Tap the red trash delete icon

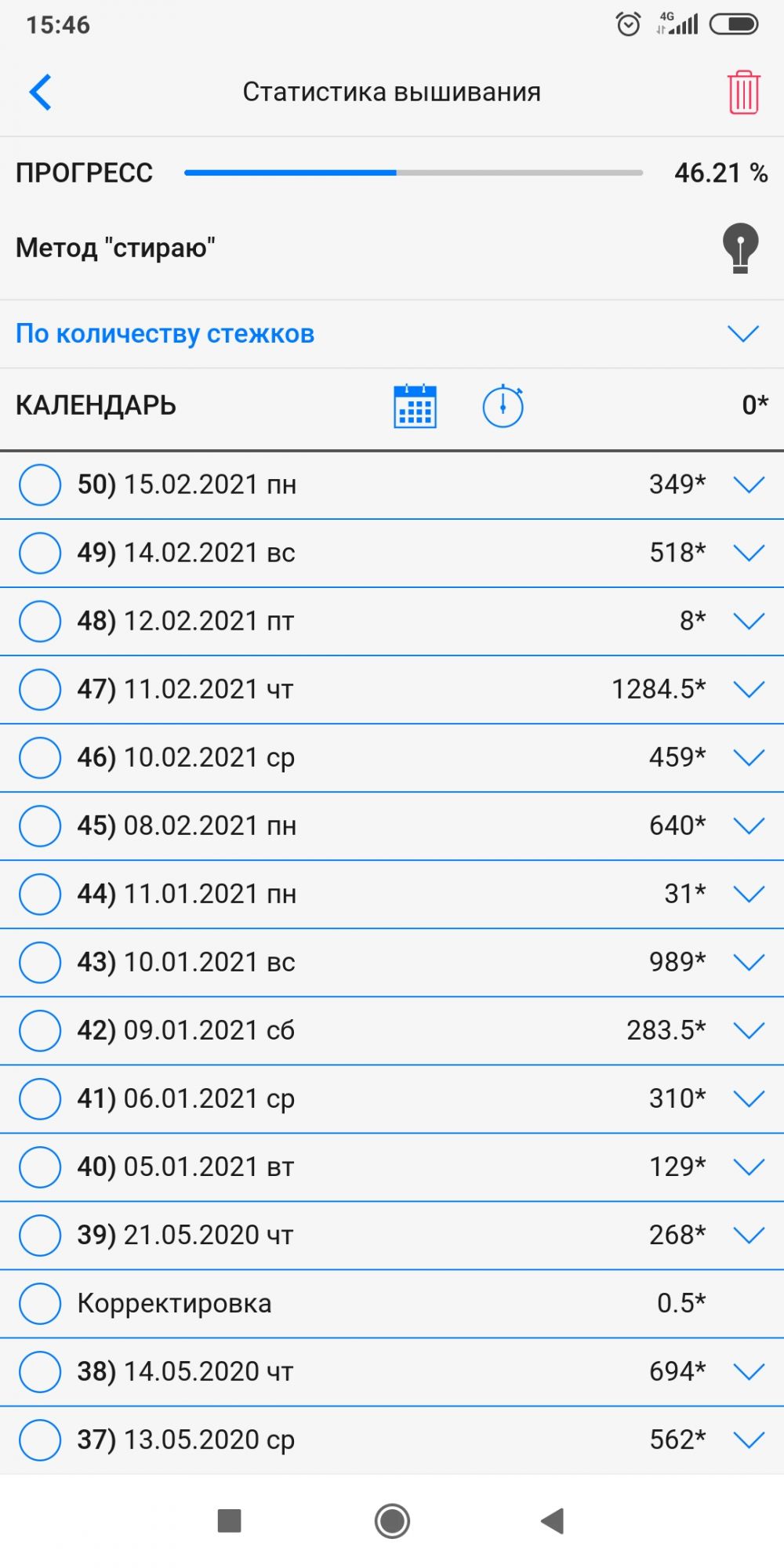pos(743,93)
